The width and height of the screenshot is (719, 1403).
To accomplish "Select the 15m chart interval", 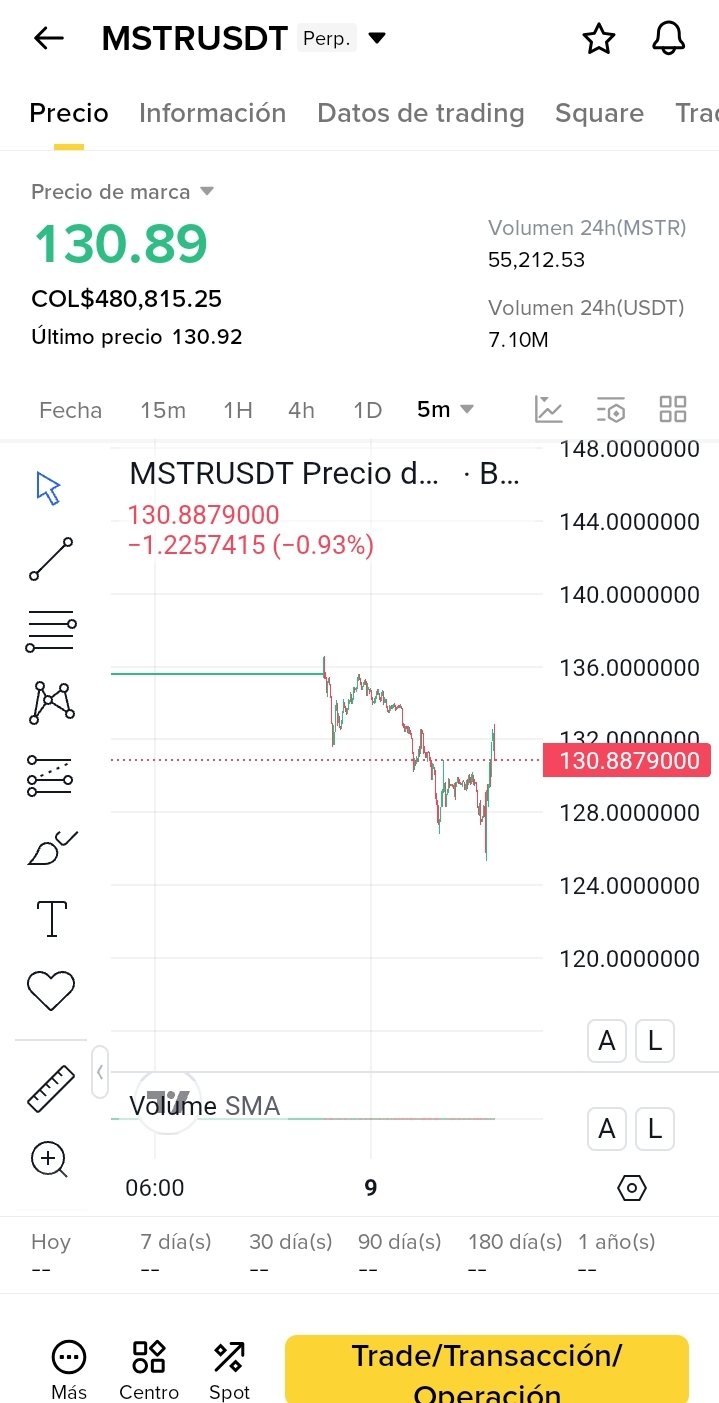I will [163, 410].
